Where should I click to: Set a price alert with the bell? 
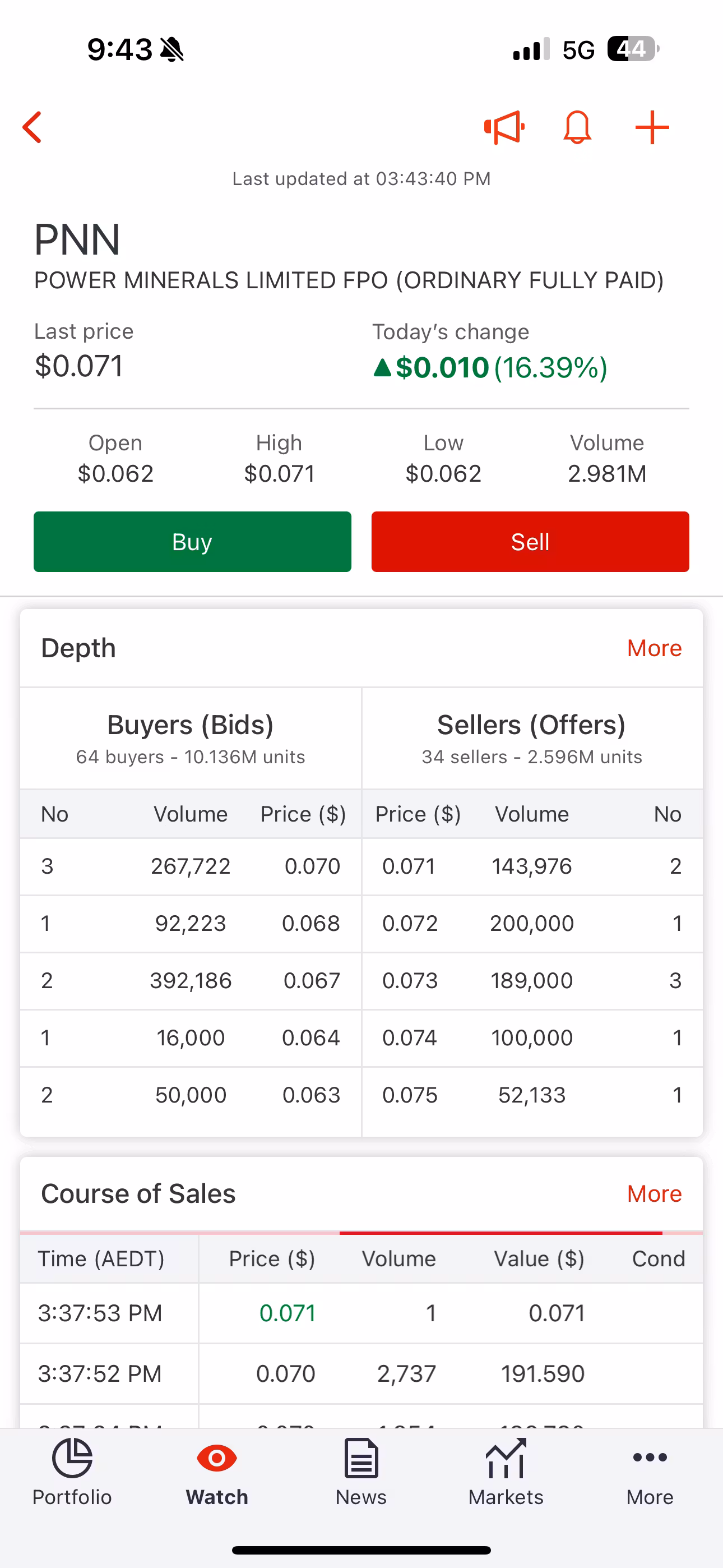pyautogui.click(x=577, y=127)
